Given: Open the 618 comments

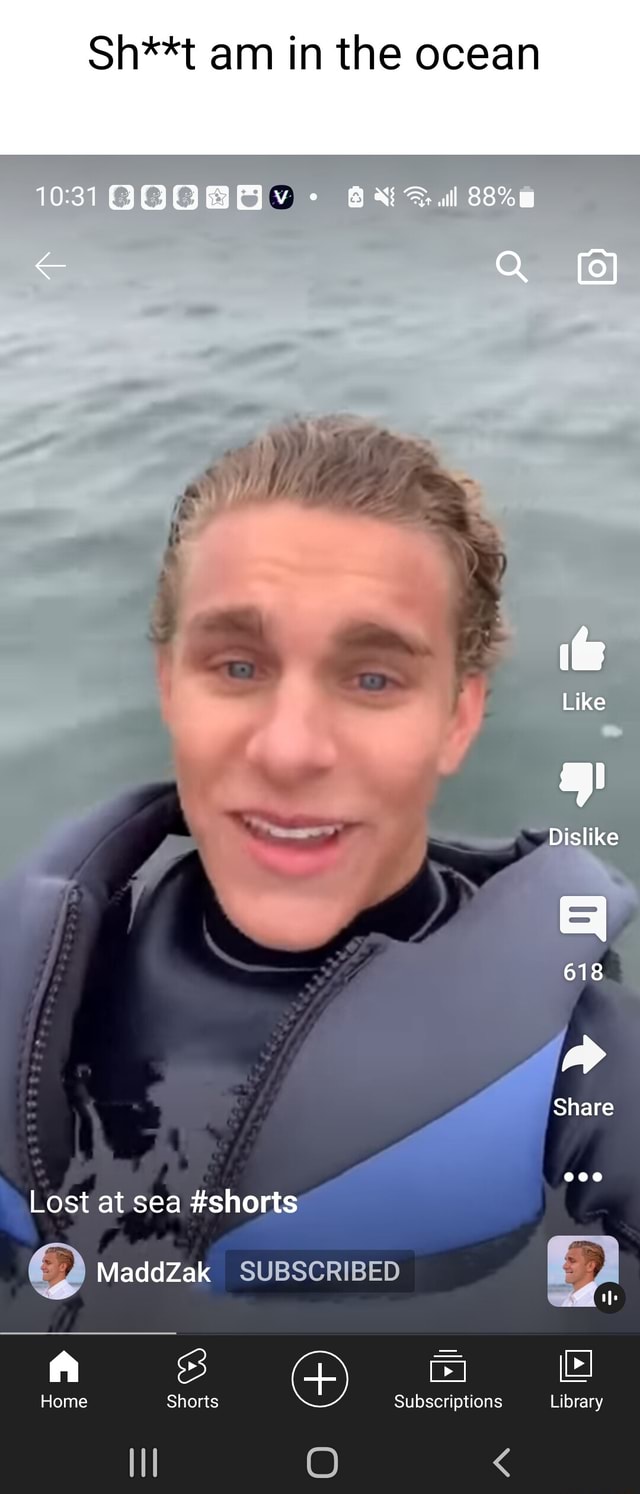Looking at the screenshot, I should [583, 920].
